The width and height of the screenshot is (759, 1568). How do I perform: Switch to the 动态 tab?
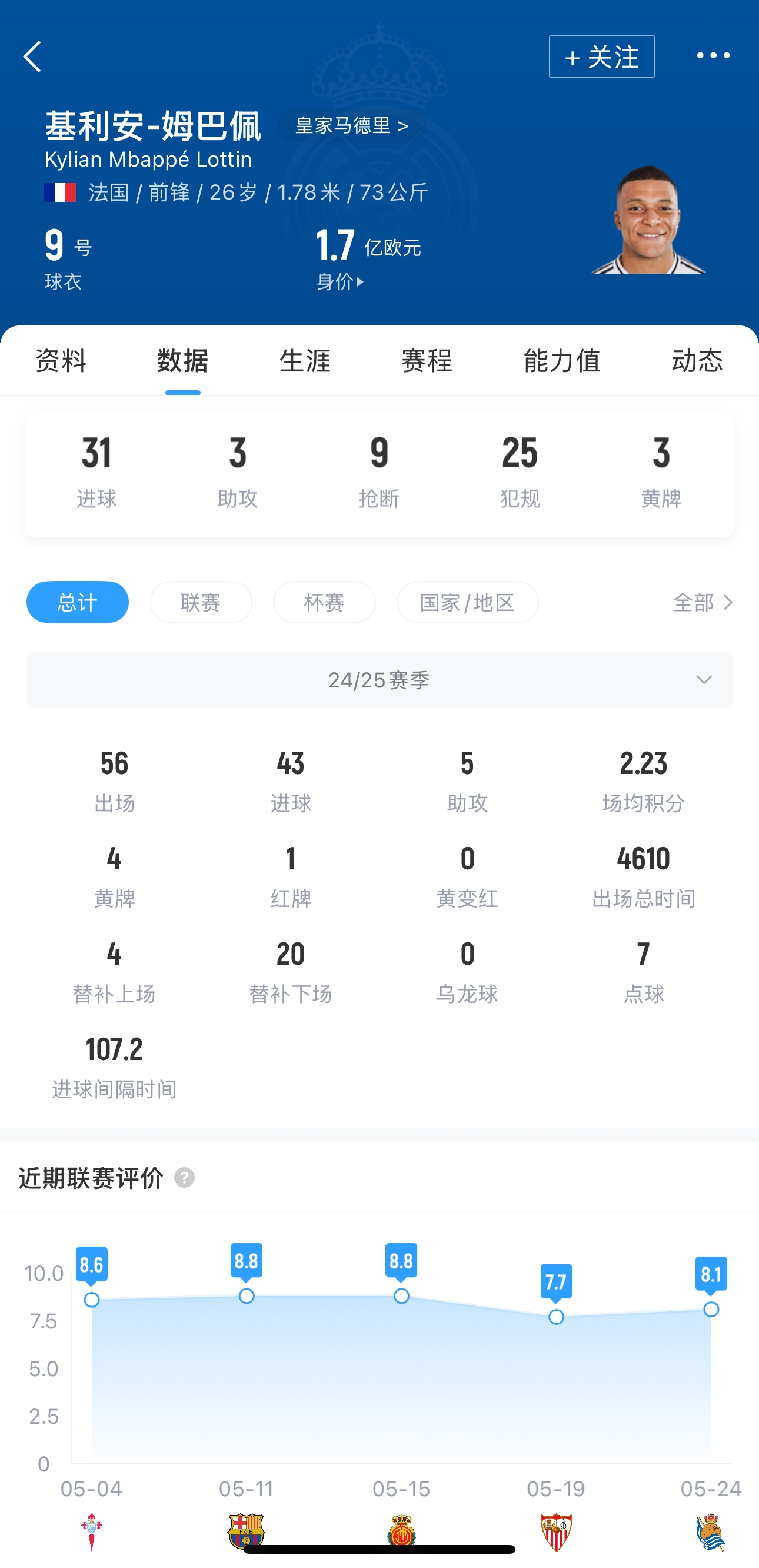pos(697,360)
